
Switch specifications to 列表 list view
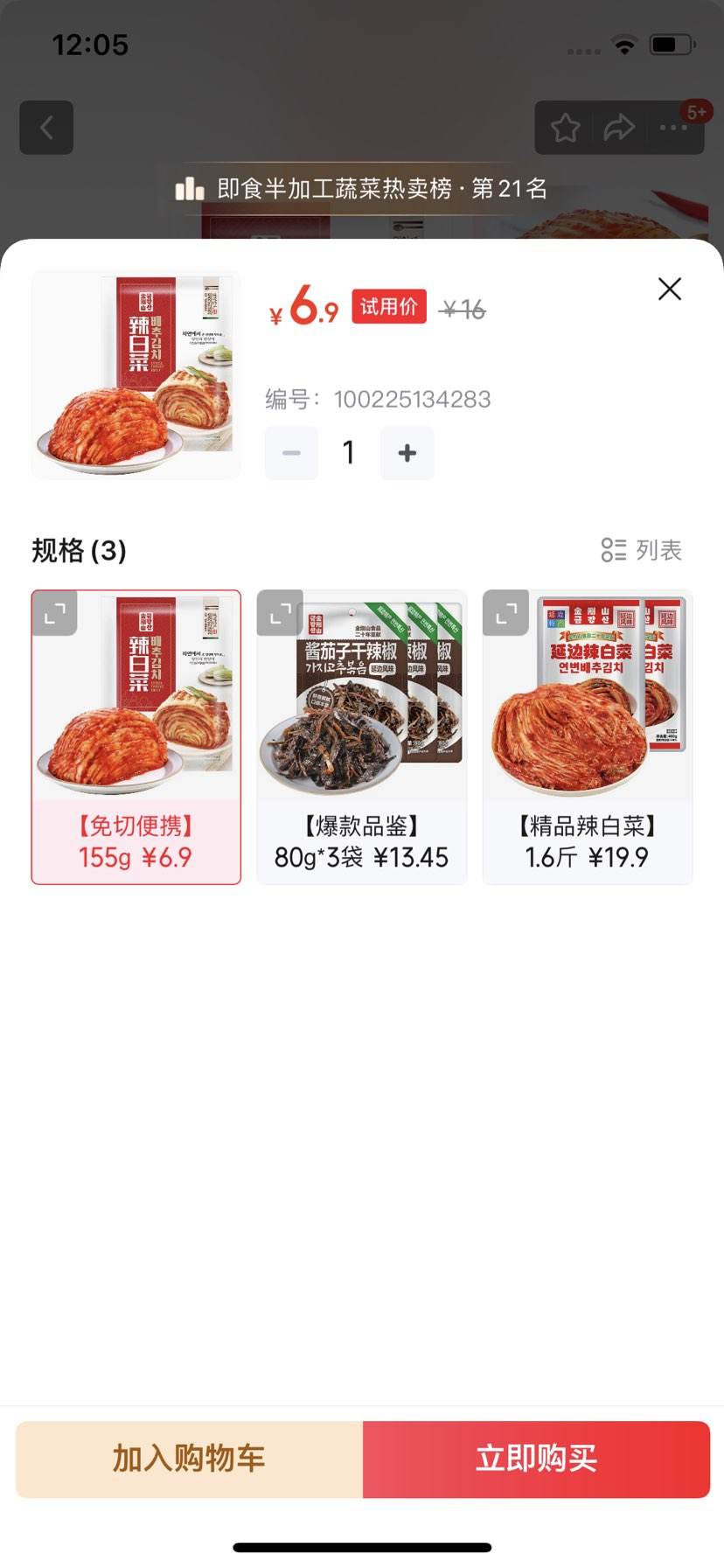click(x=642, y=550)
